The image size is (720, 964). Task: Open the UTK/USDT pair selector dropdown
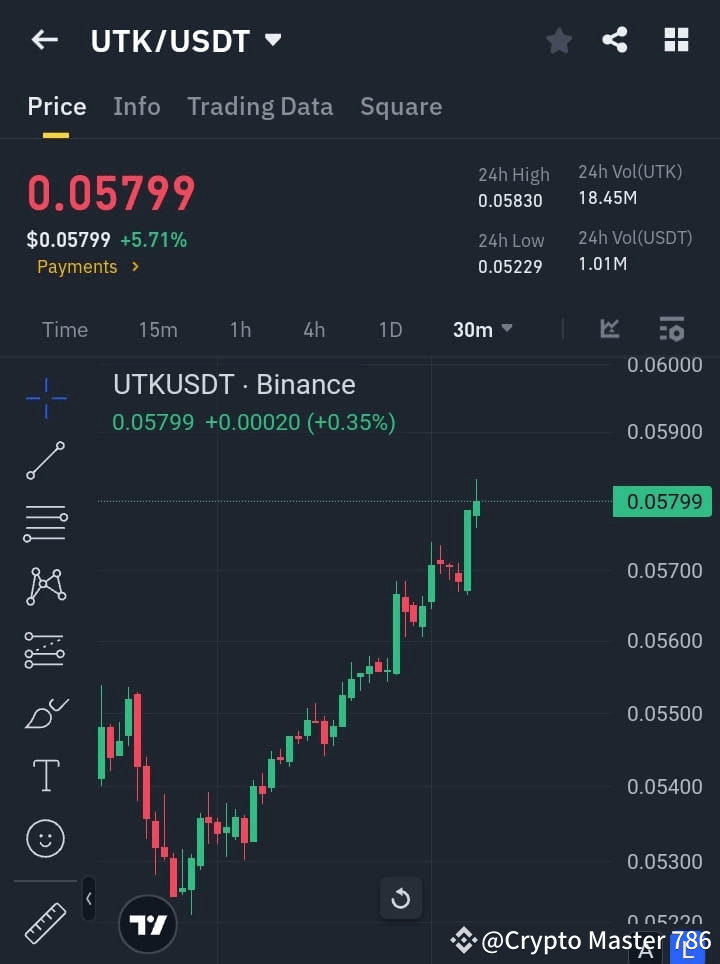coord(272,40)
